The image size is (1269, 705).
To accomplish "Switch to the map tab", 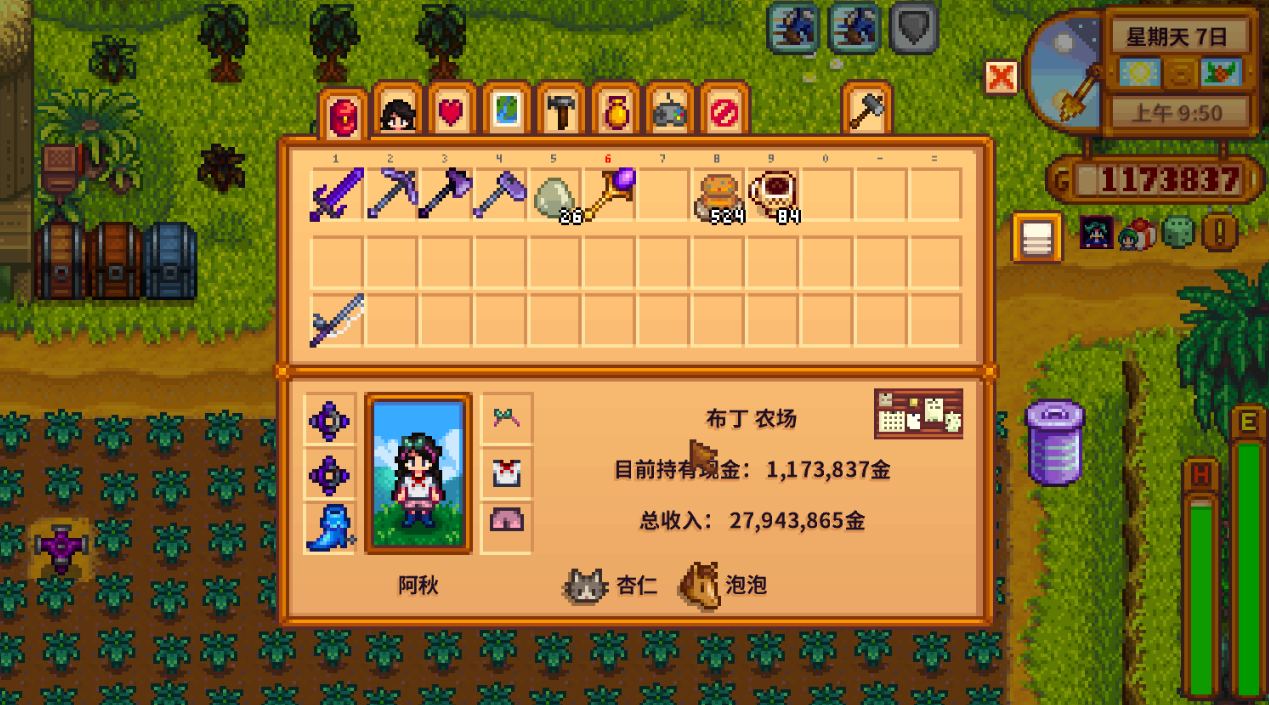I will [506, 113].
